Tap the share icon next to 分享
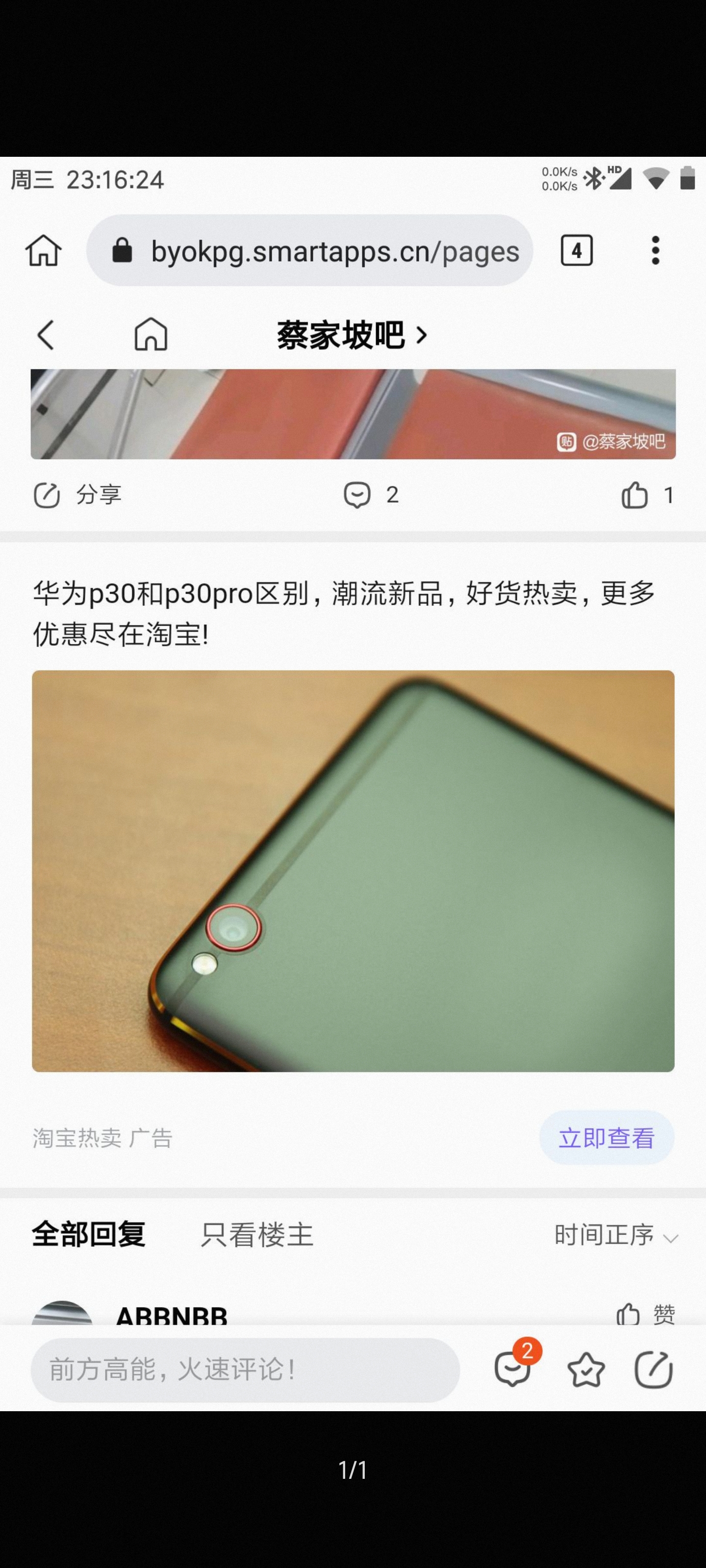 (48, 494)
